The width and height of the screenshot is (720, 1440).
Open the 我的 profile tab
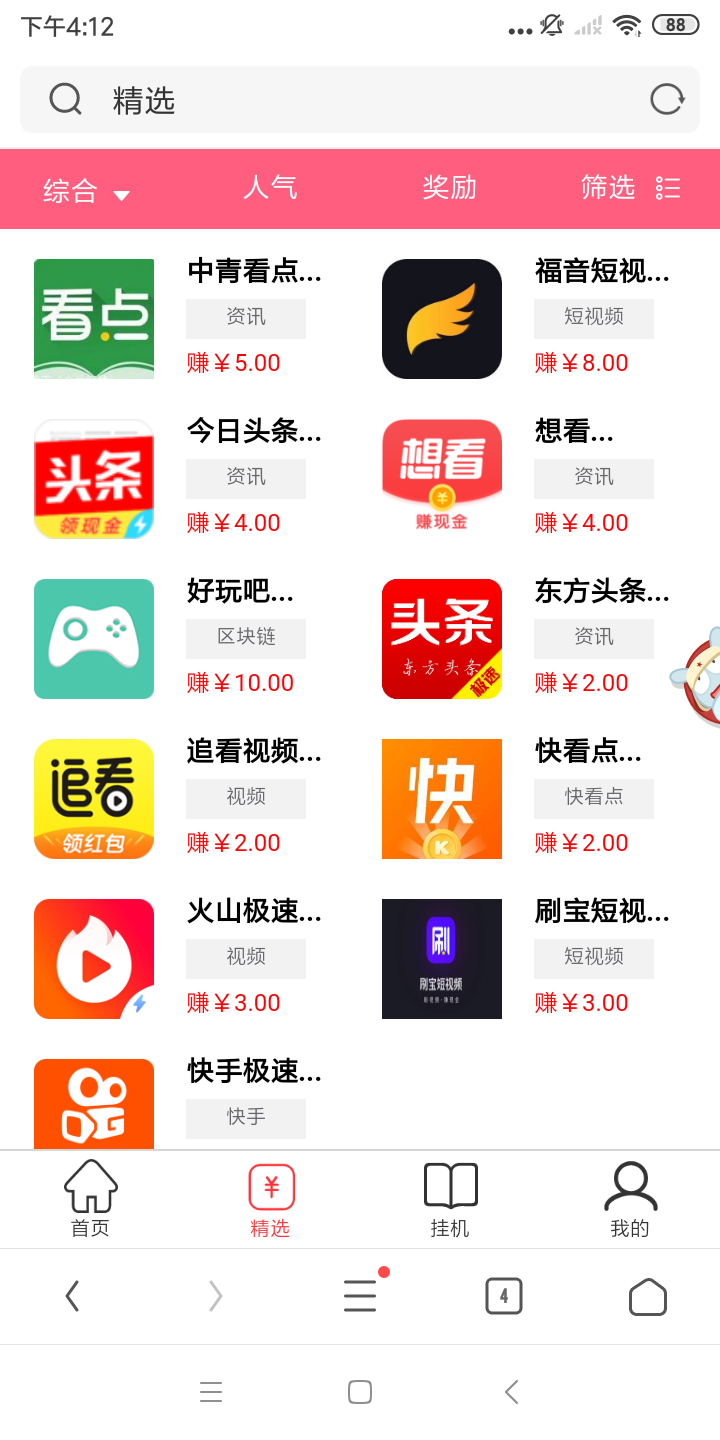pyautogui.click(x=630, y=1200)
